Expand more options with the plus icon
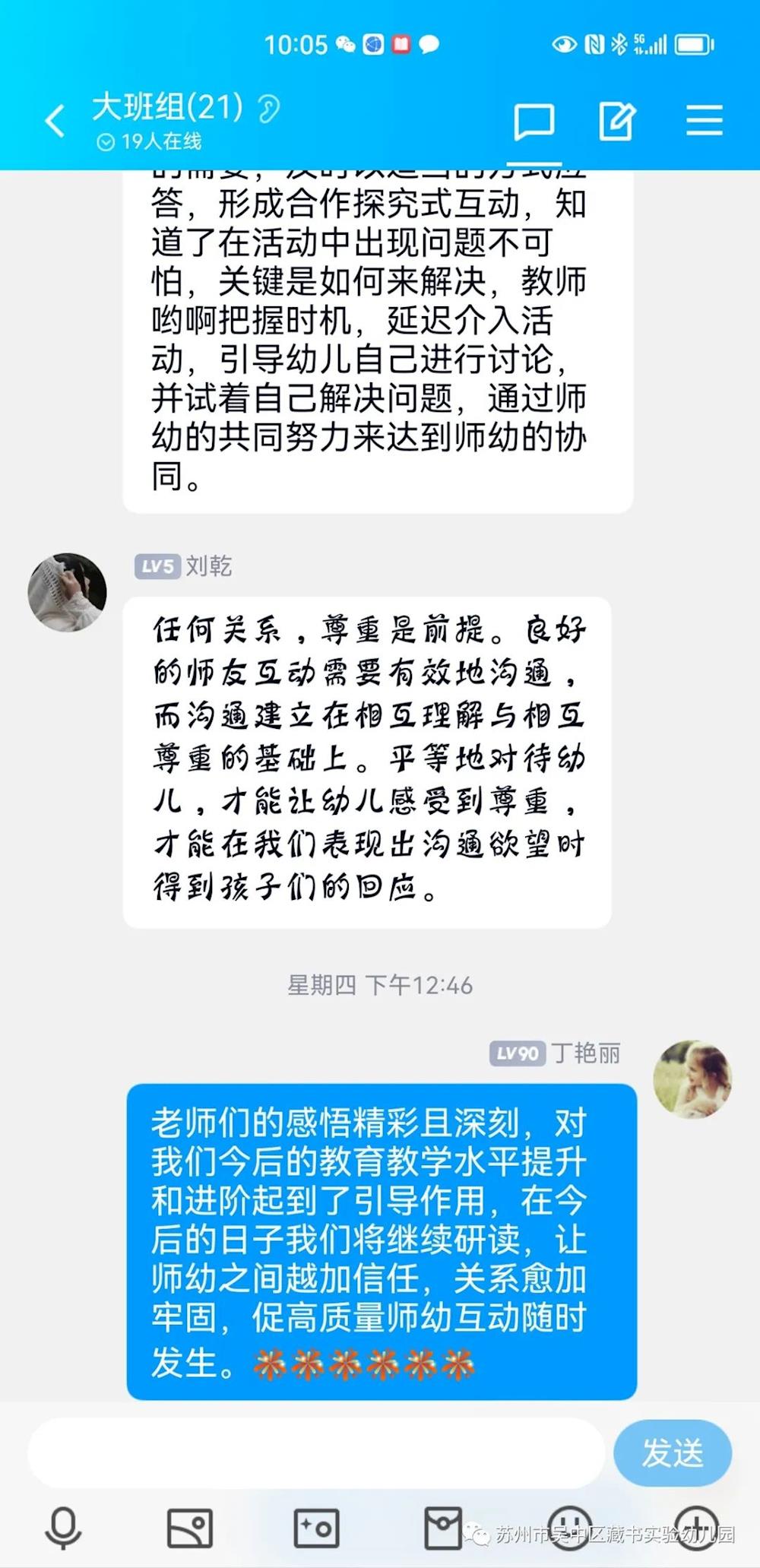The image size is (760, 1568). 696,1528
